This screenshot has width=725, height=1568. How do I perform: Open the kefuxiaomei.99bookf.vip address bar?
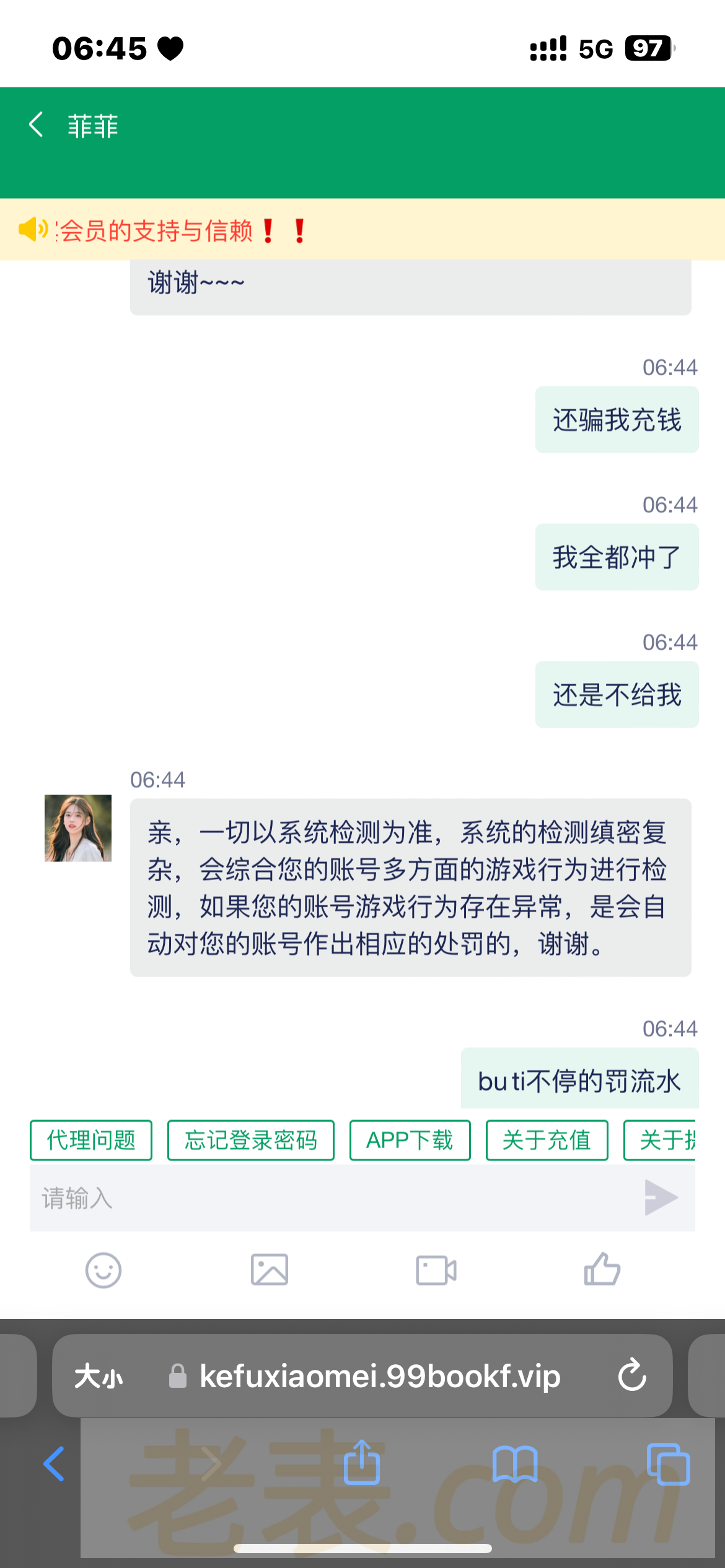pos(379,1377)
